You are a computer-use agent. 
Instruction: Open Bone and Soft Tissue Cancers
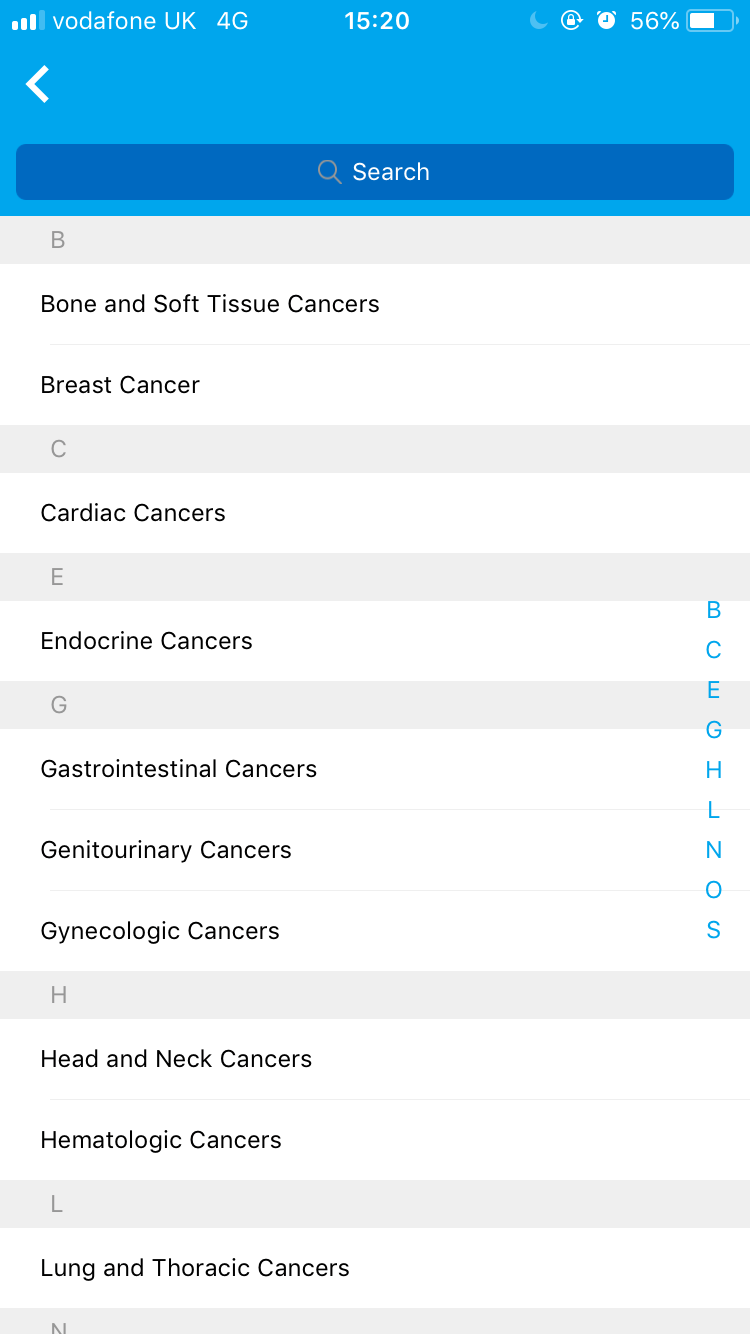[x=210, y=304]
